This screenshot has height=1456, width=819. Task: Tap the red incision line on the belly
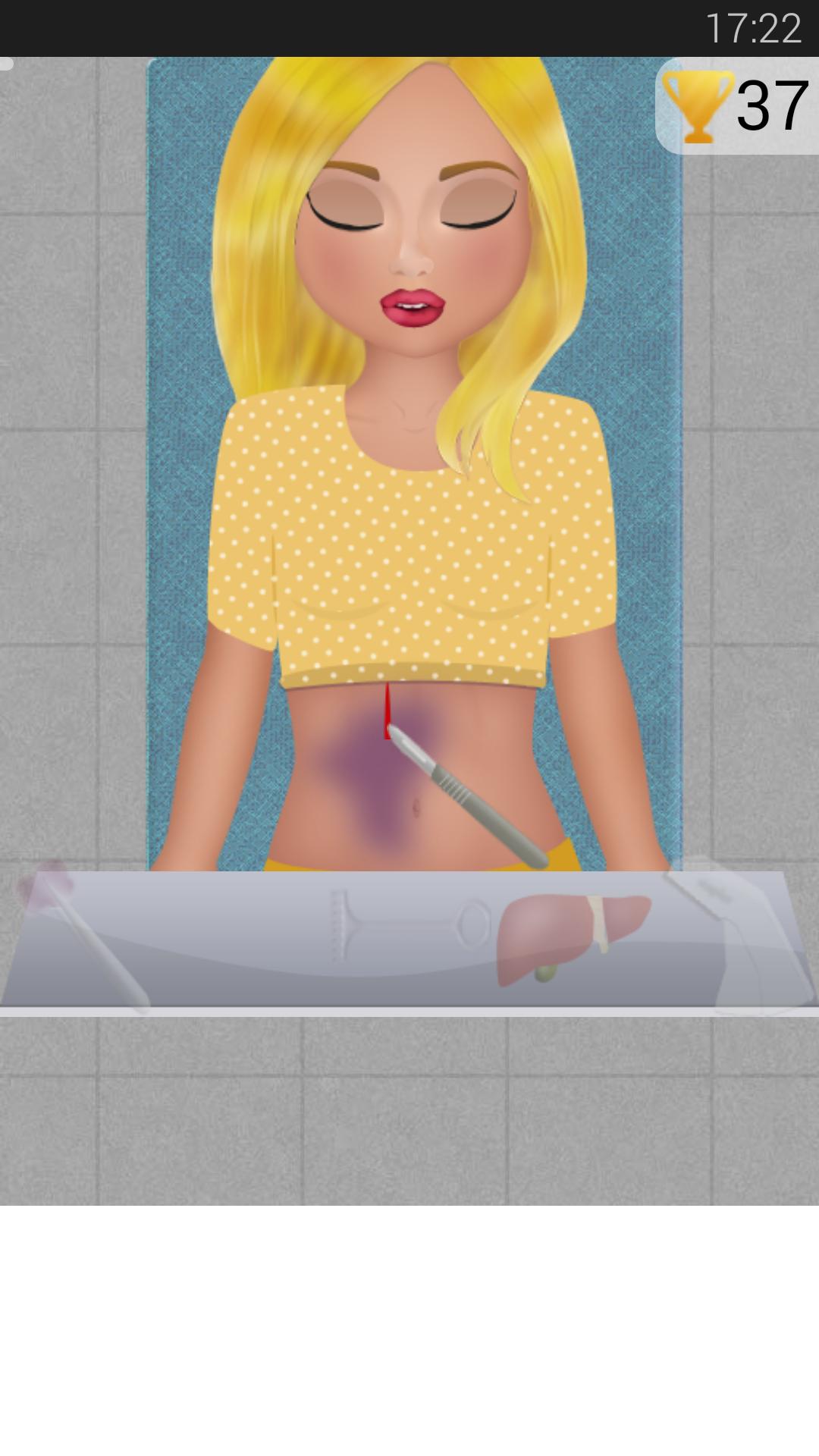coord(388,709)
